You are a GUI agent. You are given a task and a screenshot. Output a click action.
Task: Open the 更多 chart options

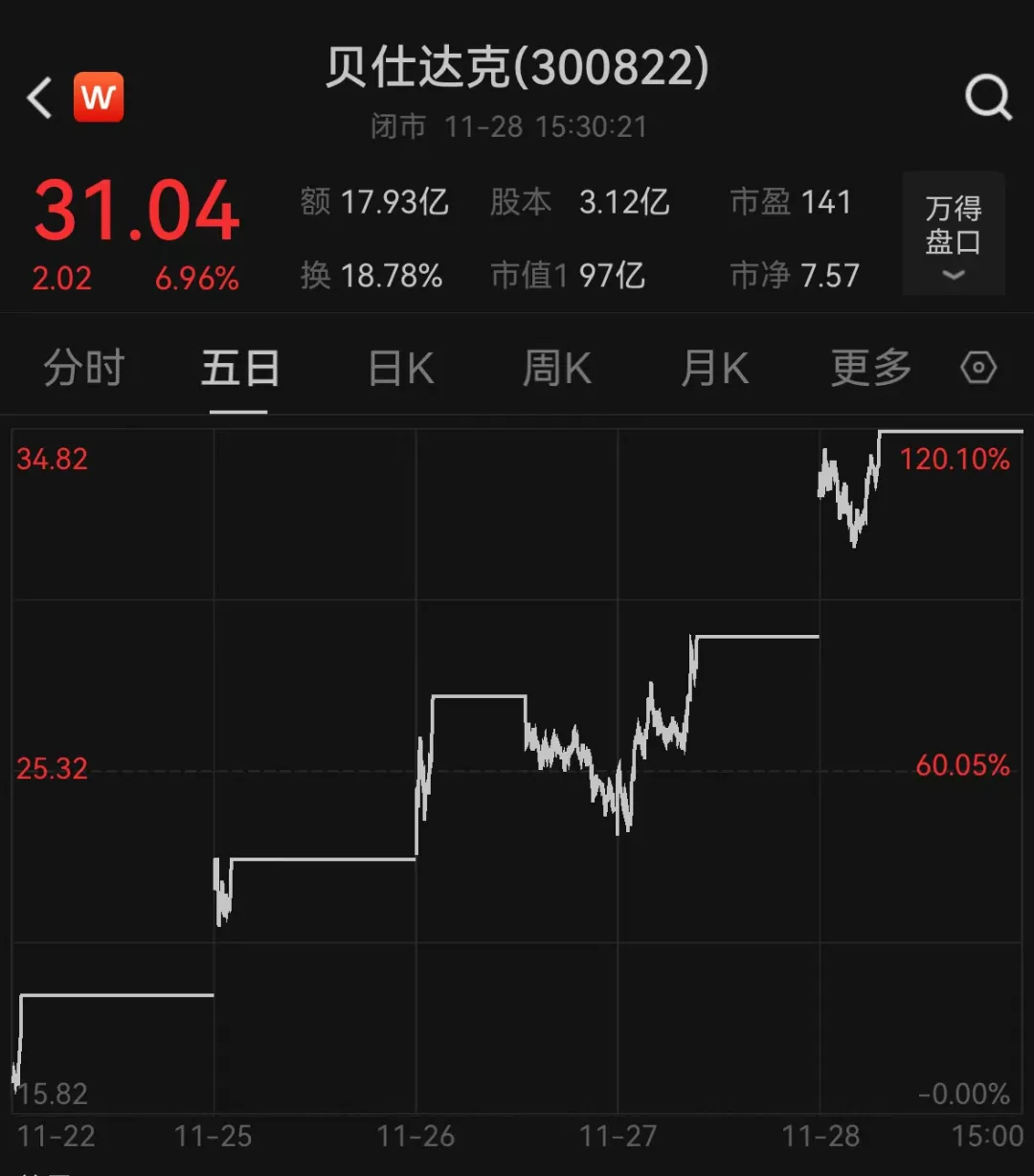[x=870, y=369]
